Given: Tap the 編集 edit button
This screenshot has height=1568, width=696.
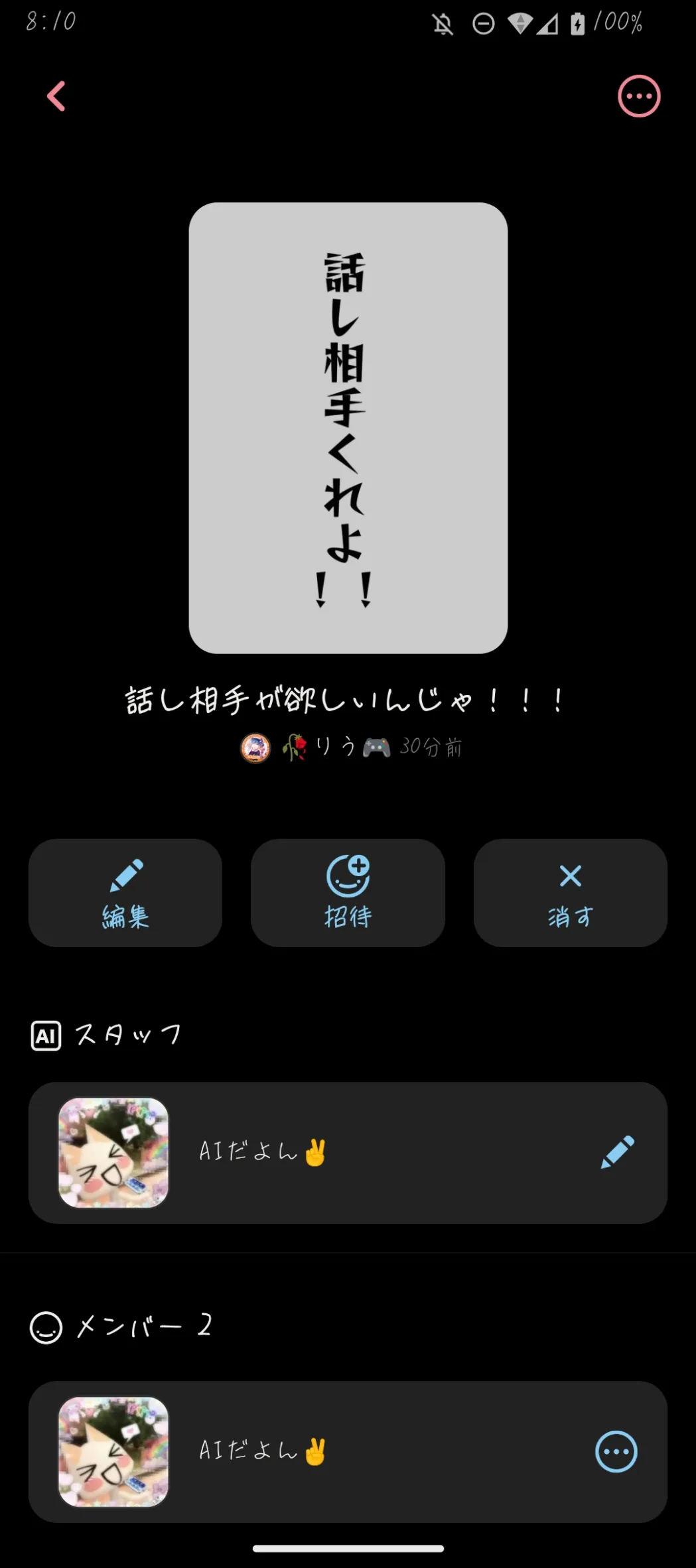Looking at the screenshot, I should coord(125,892).
